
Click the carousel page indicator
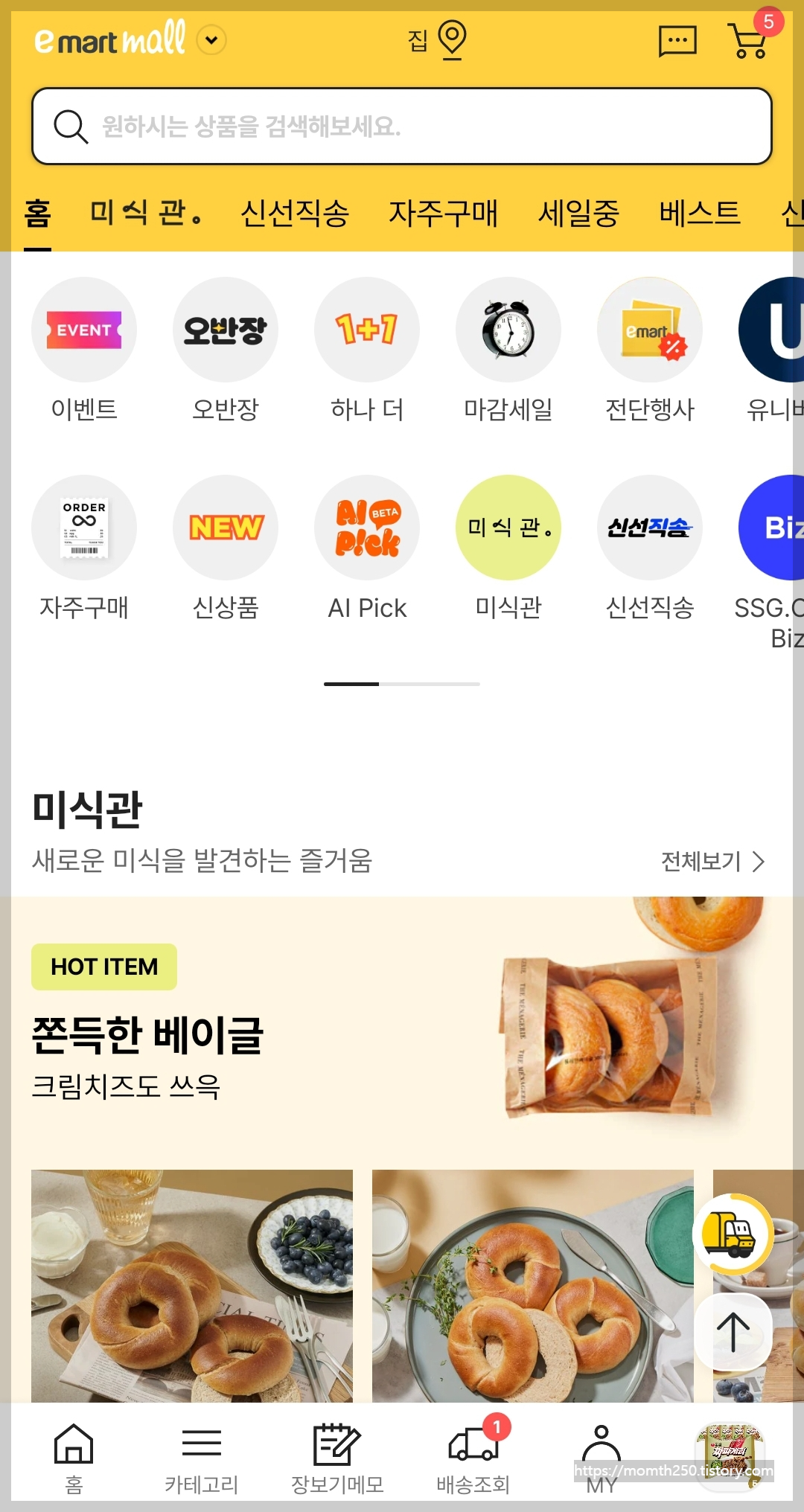coord(402,685)
